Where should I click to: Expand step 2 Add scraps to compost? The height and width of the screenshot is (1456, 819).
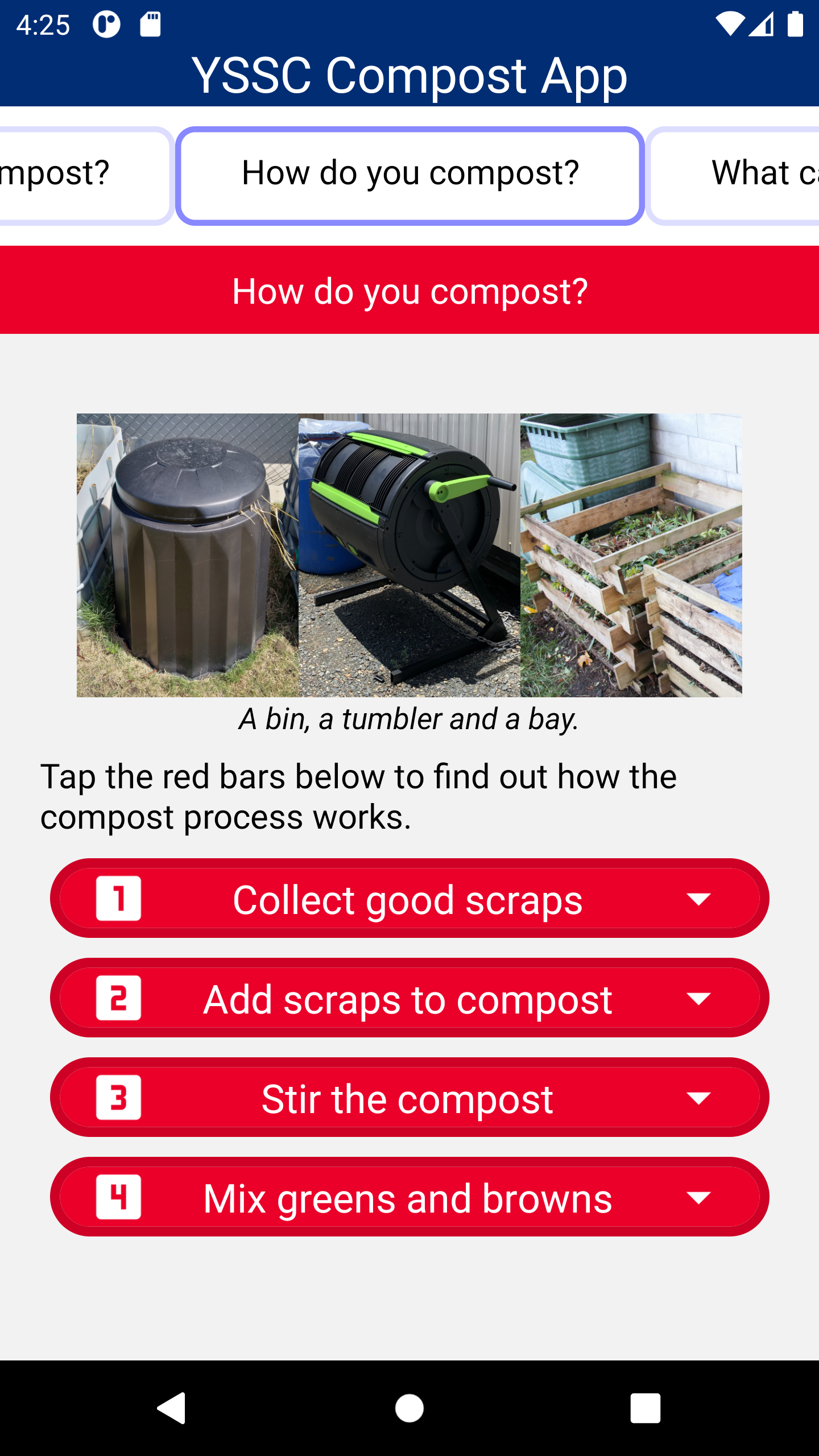pyautogui.click(x=409, y=998)
